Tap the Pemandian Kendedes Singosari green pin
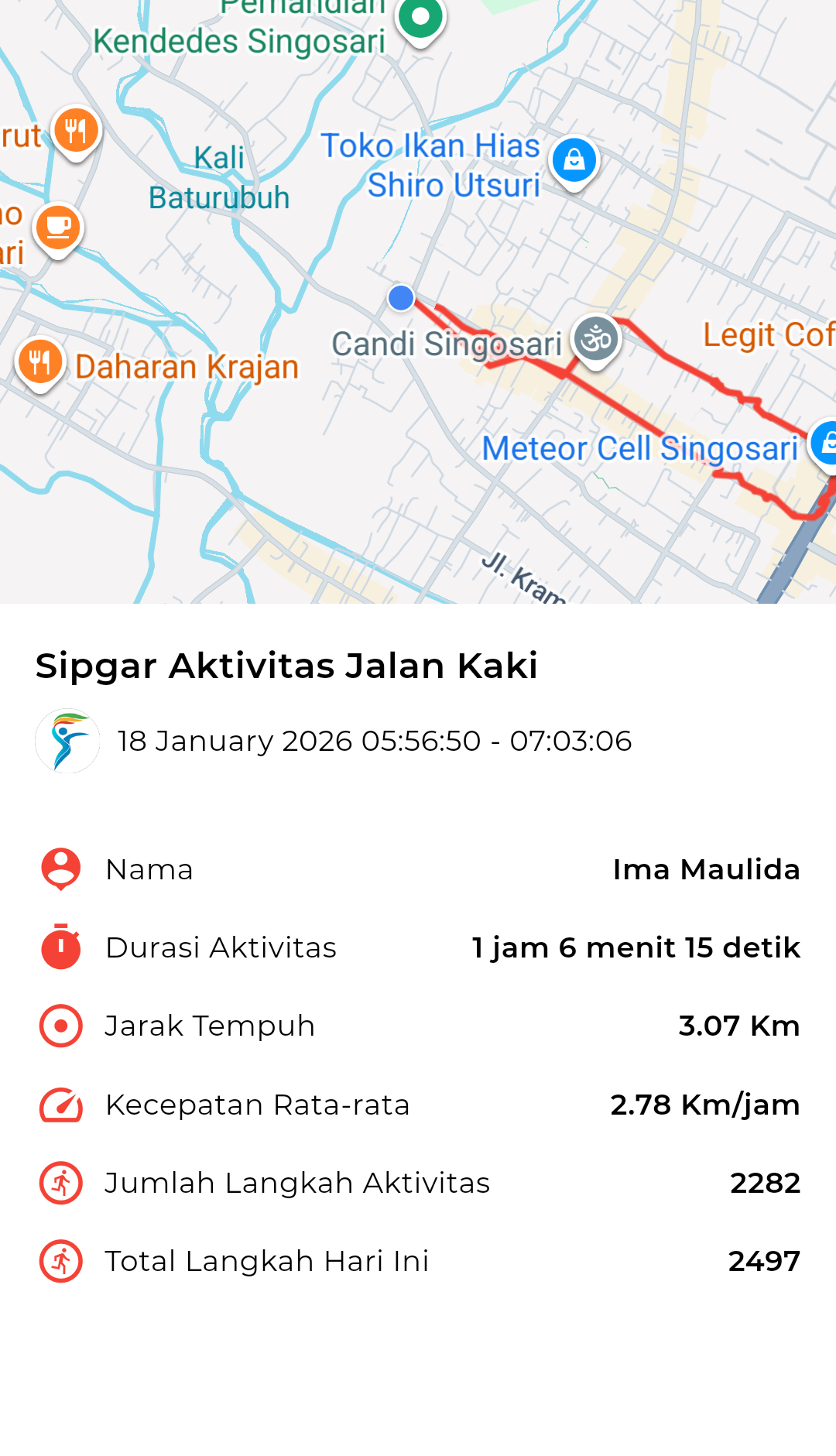Image resolution: width=836 pixels, height=1456 pixels. [x=420, y=18]
